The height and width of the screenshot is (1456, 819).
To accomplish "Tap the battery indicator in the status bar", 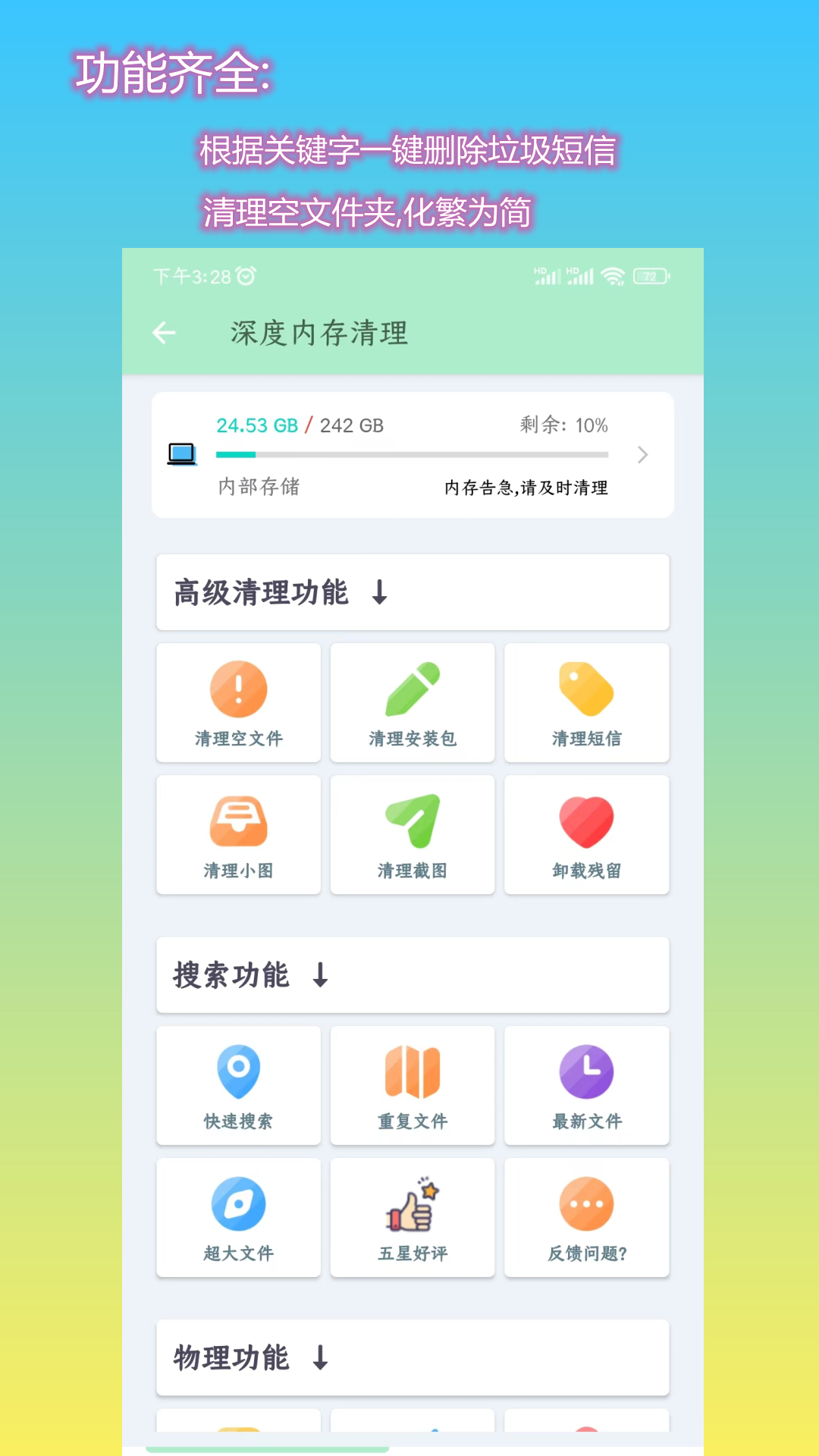I will point(651,277).
